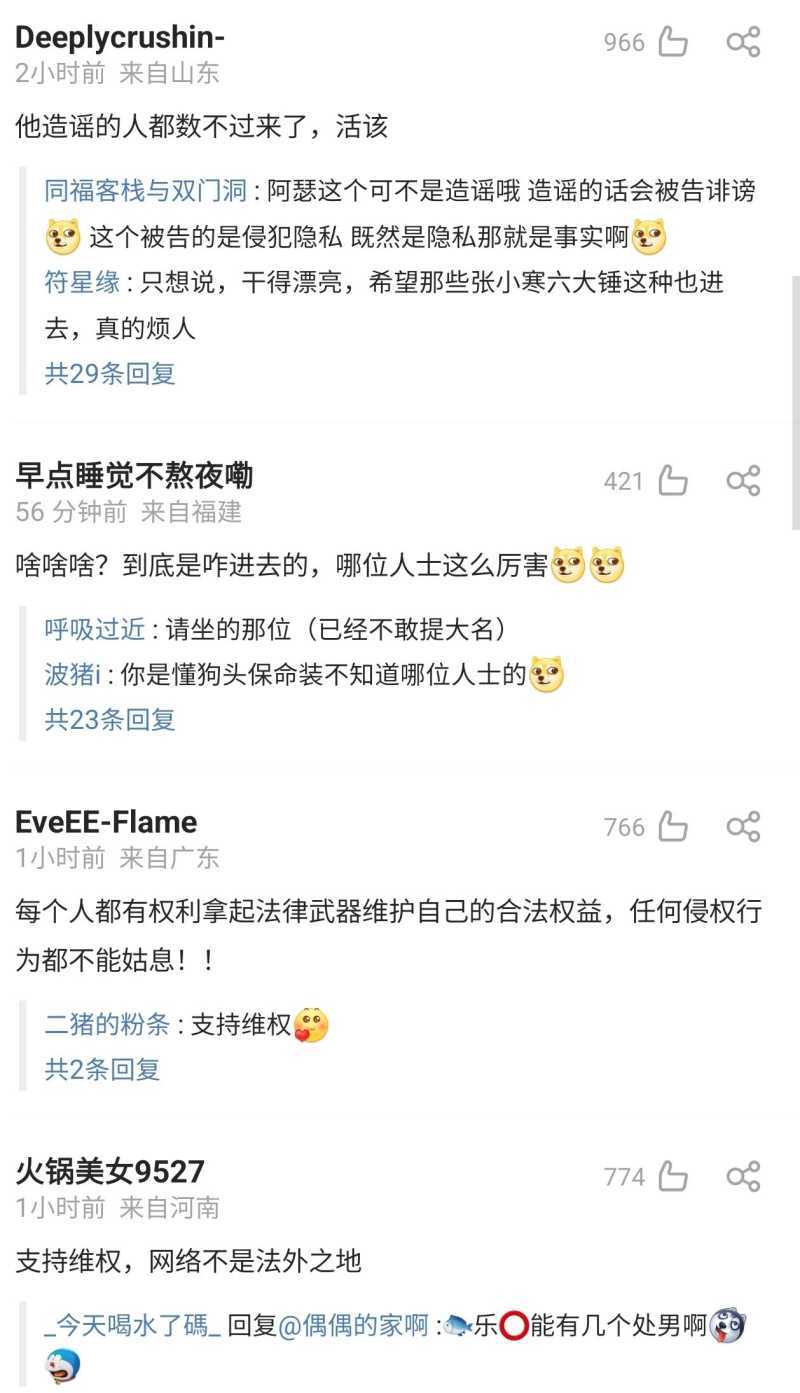Open 同福客栈与双门洞's profile
The width and height of the screenshot is (800, 1393).
pos(148,191)
